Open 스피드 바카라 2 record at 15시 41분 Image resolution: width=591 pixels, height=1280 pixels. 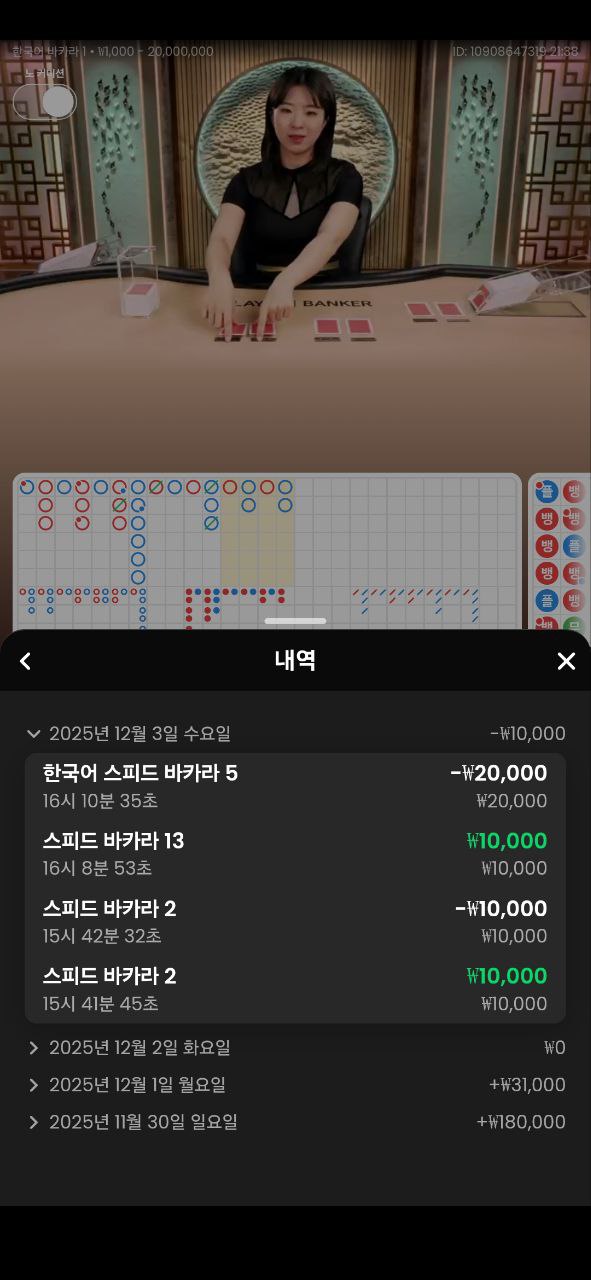(296, 989)
